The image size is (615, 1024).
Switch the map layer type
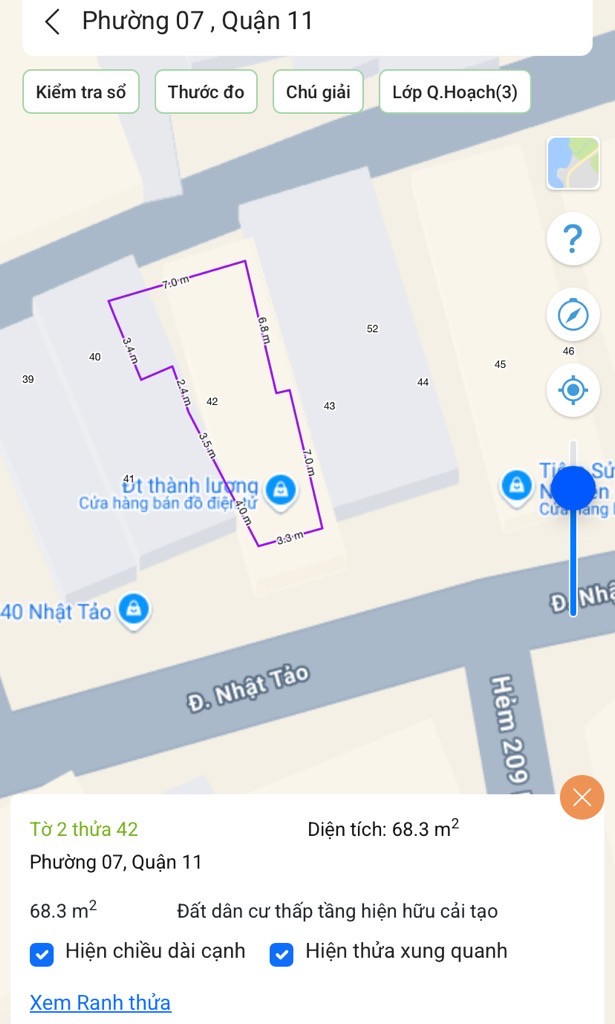coord(573,163)
